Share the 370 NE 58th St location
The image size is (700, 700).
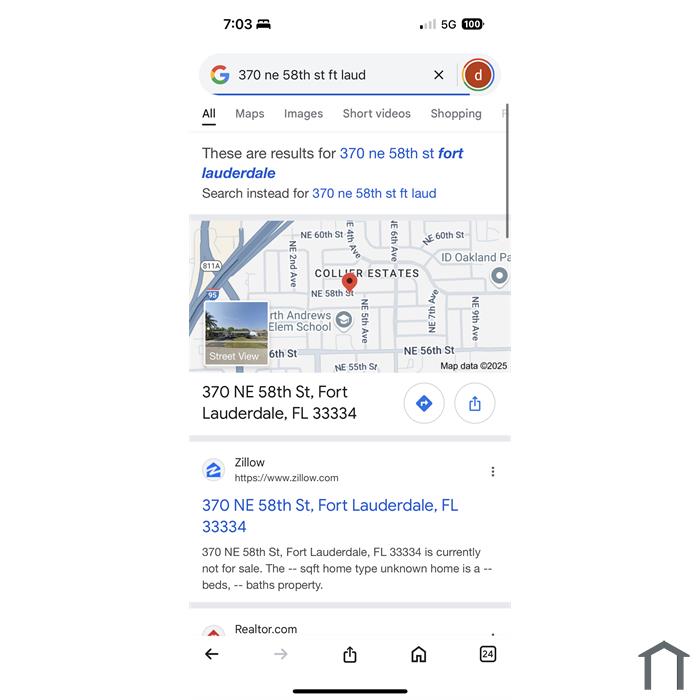click(x=474, y=403)
